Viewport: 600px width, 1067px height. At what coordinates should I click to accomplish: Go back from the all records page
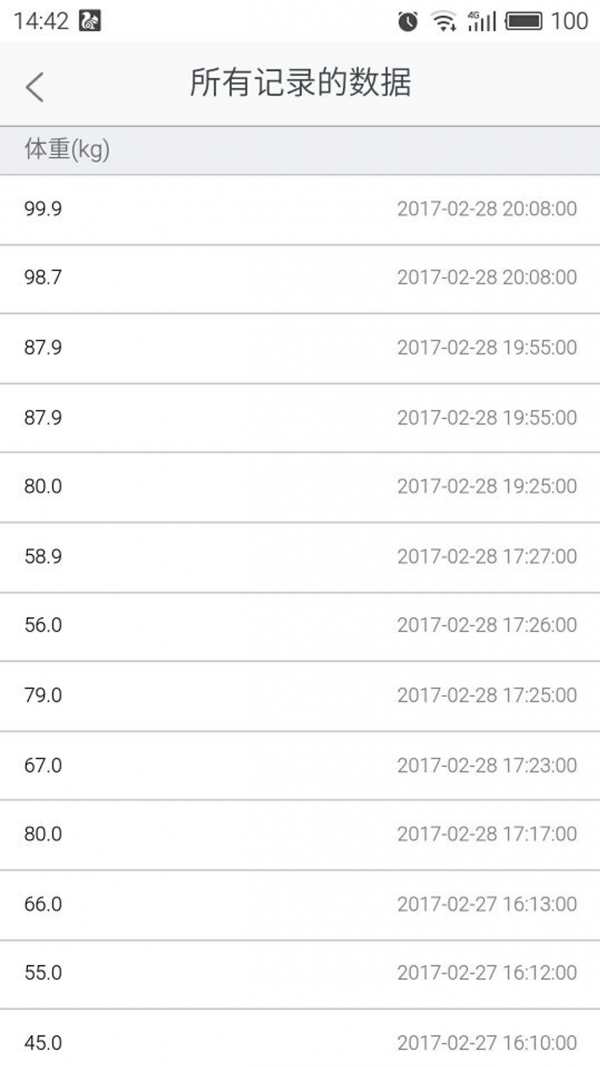coord(35,87)
